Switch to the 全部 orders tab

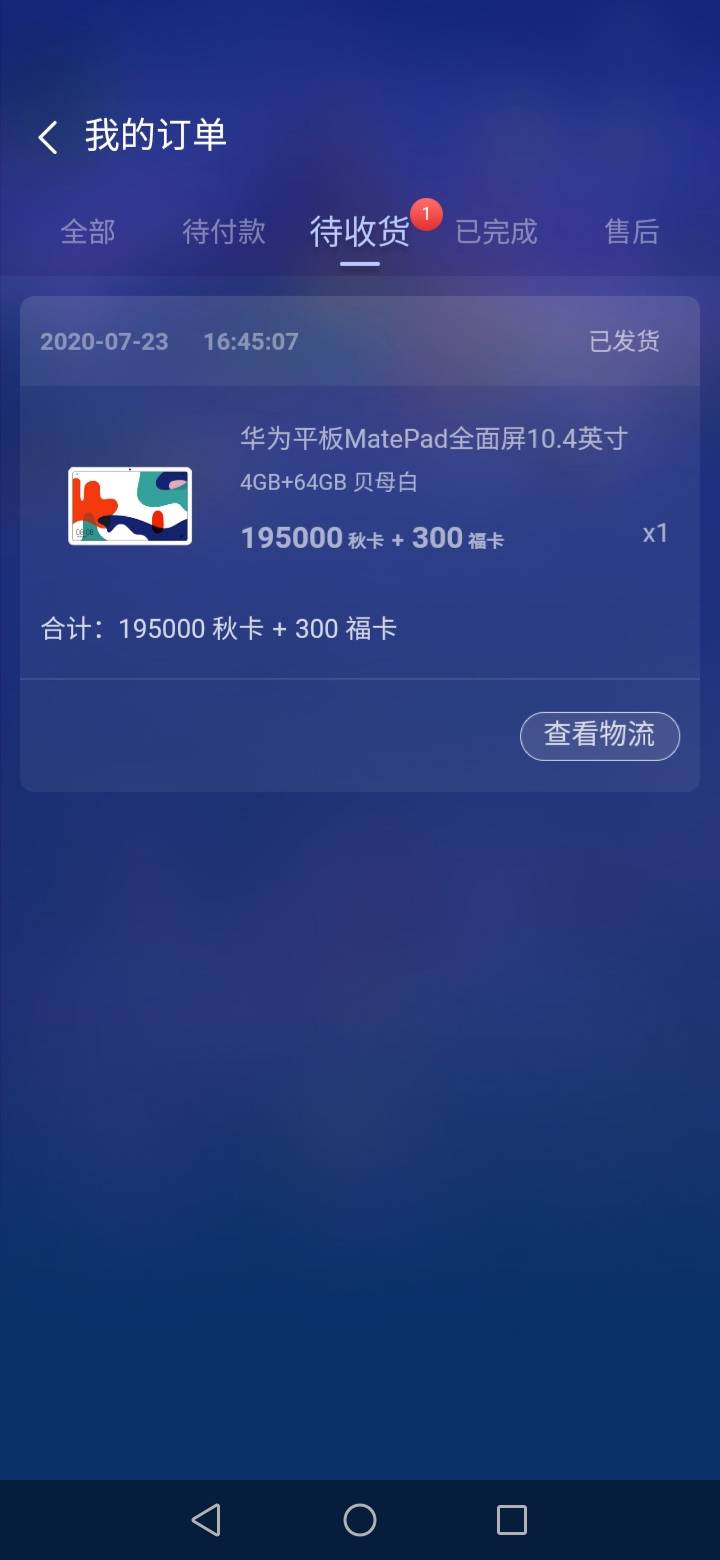coord(89,231)
